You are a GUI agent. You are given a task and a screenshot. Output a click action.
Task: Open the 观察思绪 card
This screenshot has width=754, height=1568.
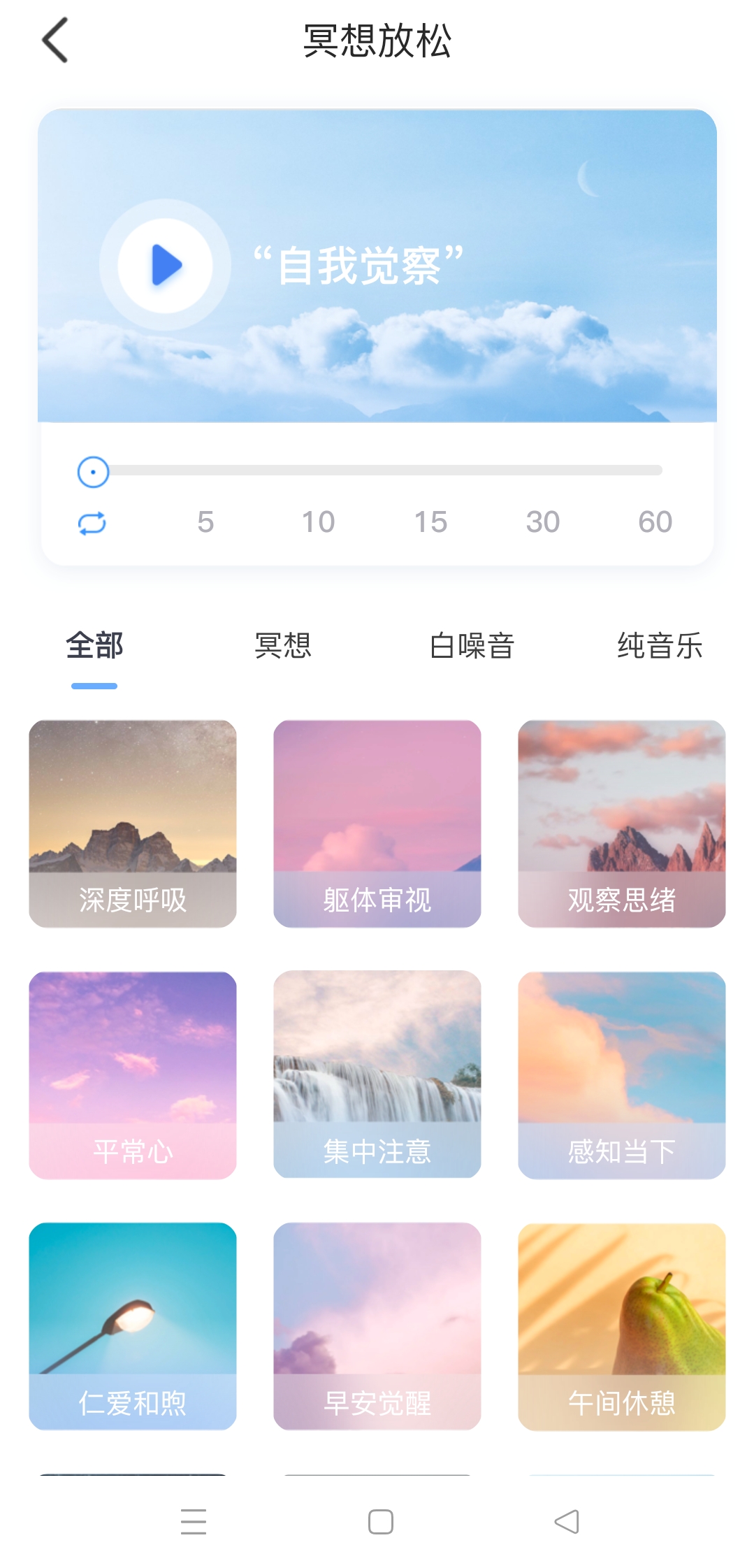pos(622,823)
